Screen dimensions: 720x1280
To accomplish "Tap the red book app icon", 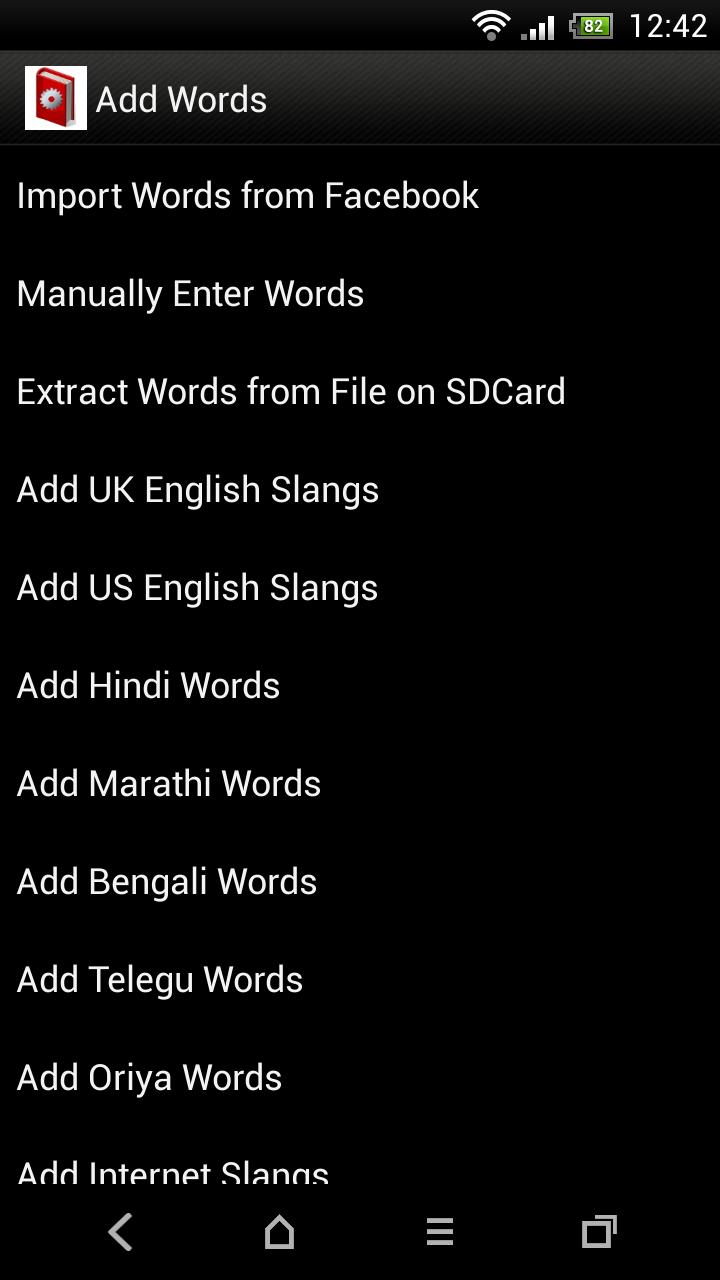I will pos(56,98).
